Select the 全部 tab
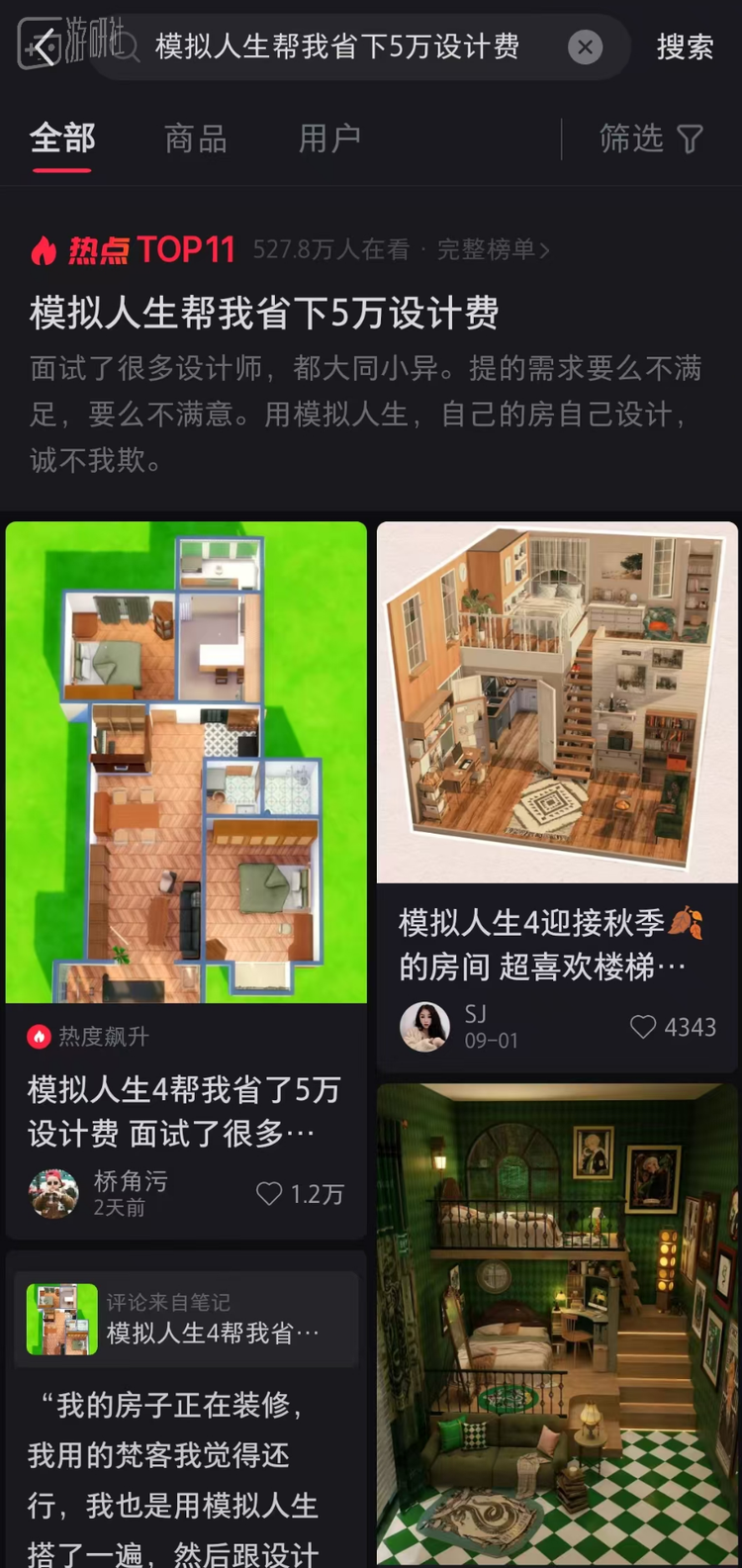The image size is (742, 1568). [x=62, y=138]
